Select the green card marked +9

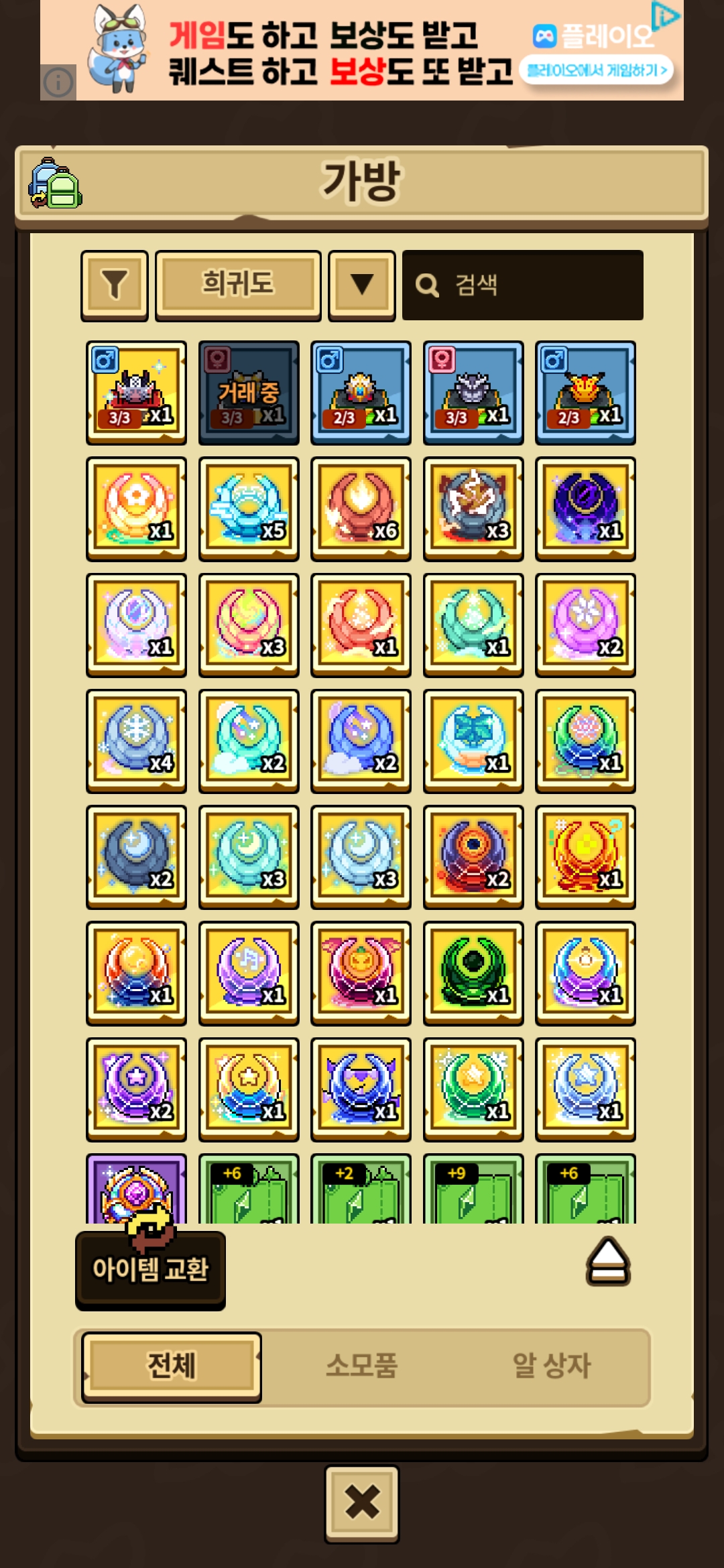click(x=473, y=1189)
